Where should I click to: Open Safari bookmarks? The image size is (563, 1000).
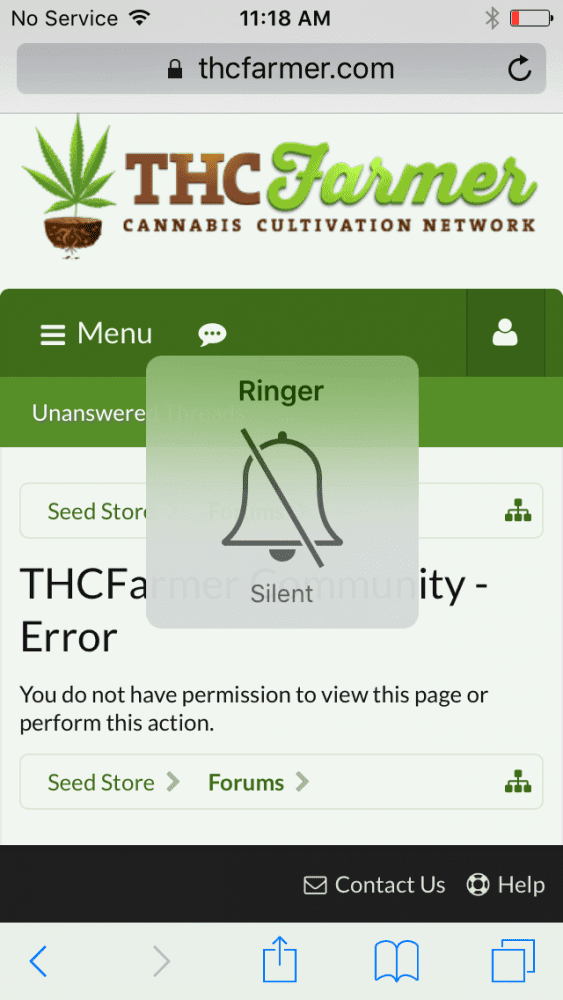pyautogui.click(x=397, y=961)
